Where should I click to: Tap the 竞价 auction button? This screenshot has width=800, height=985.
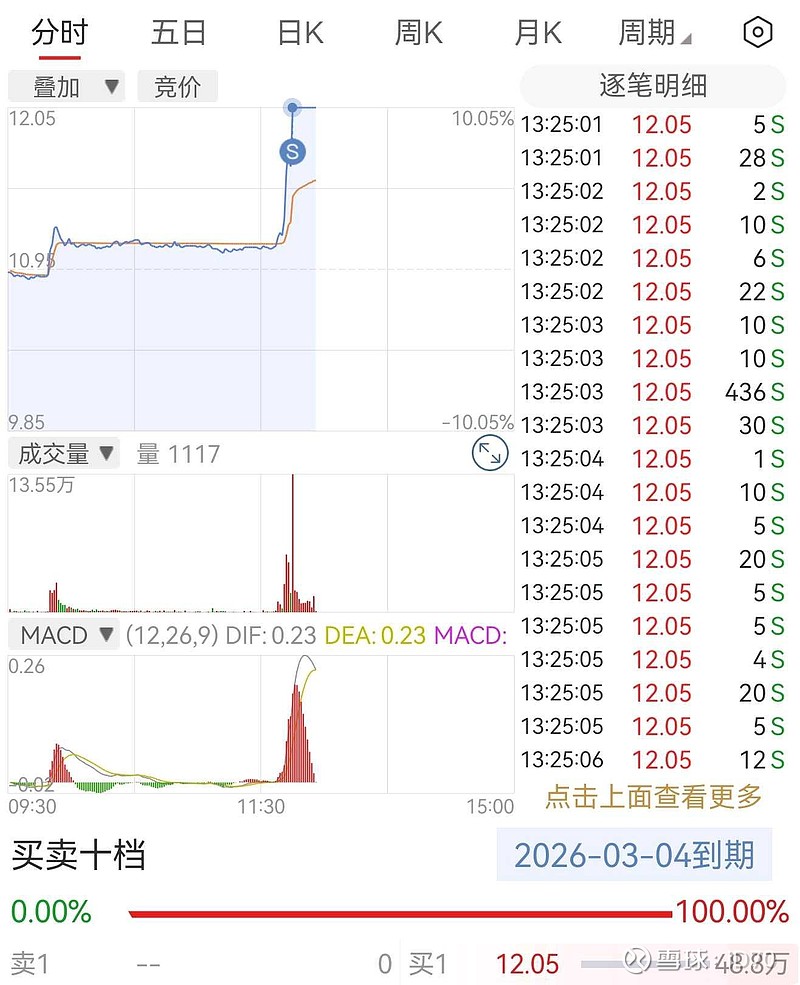[x=177, y=87]
